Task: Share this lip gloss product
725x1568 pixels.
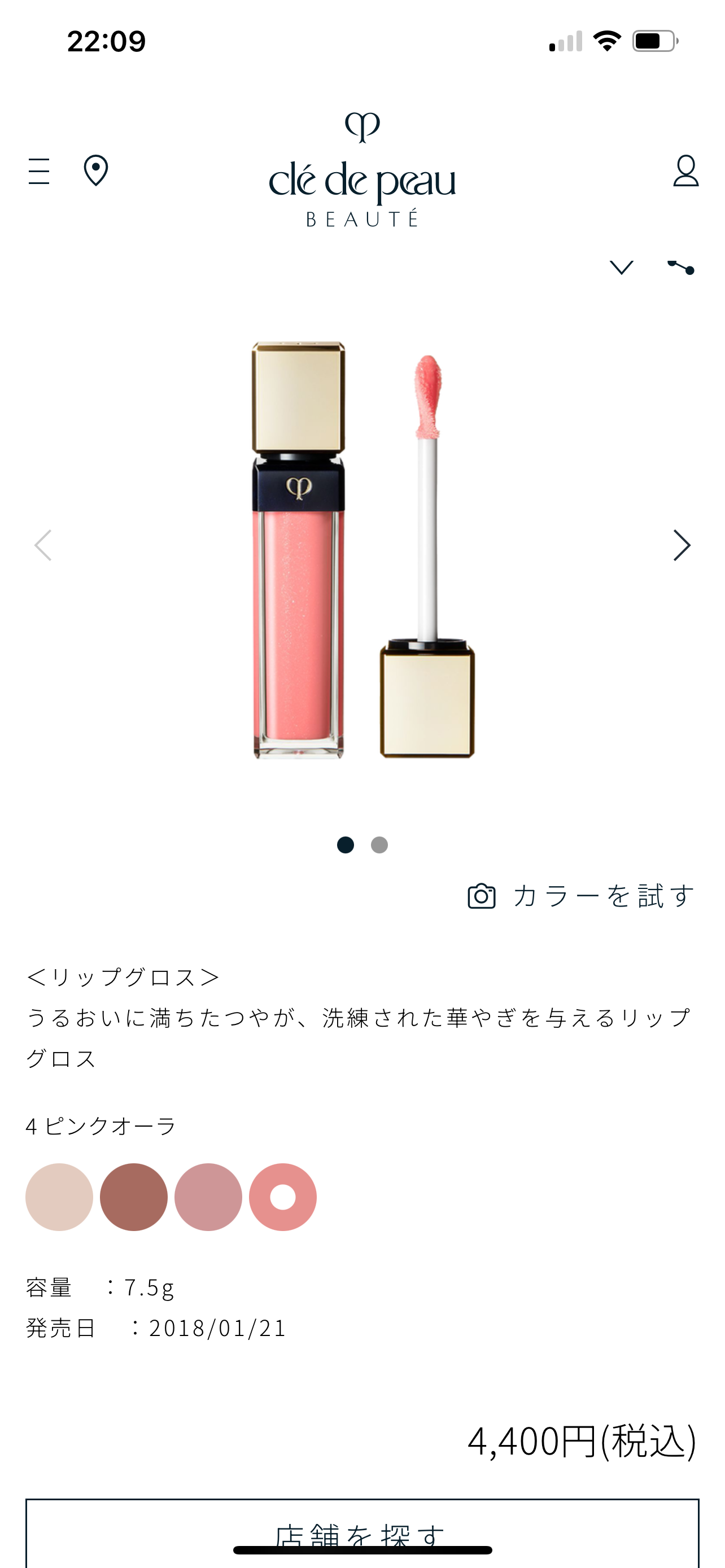Action: tap(680, 267)
